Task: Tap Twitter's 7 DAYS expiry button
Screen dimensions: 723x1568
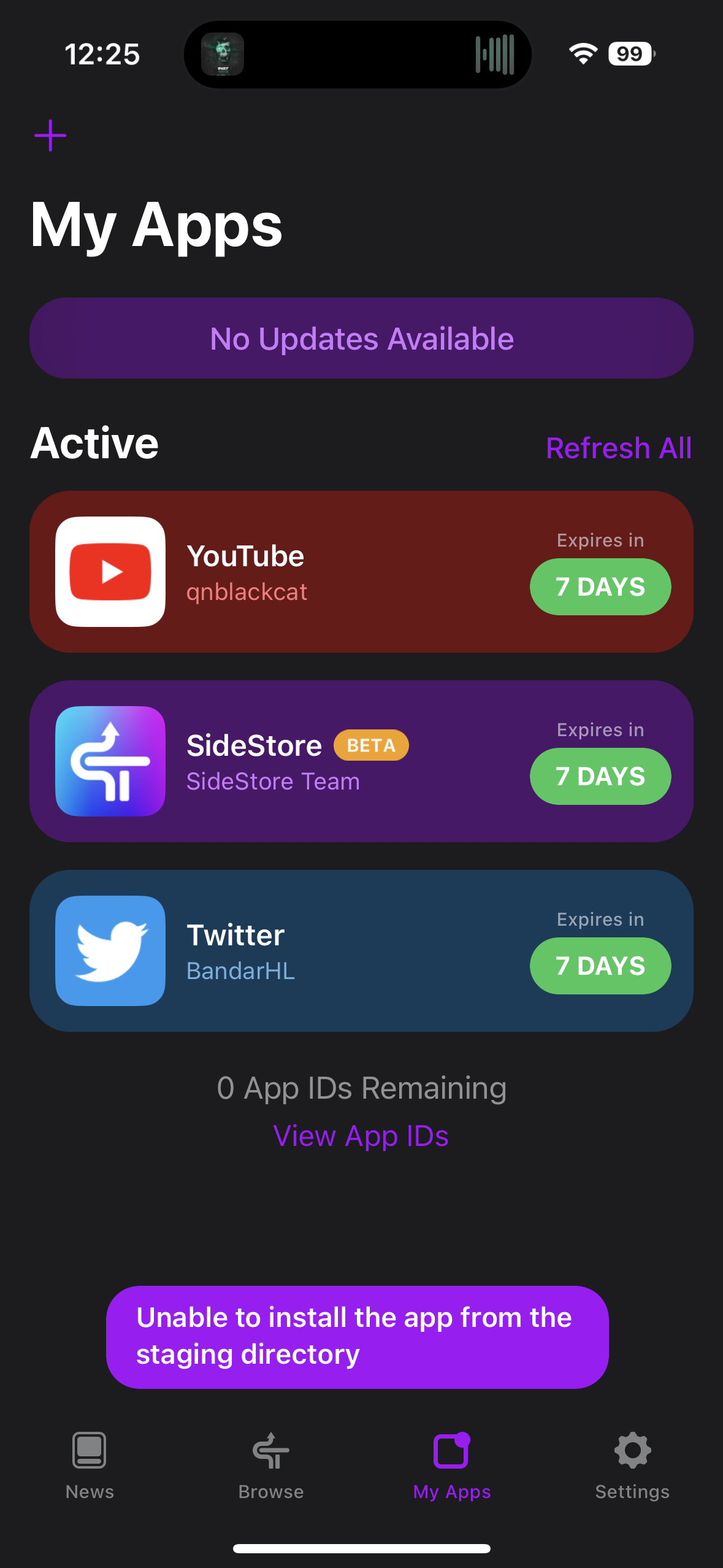Action: click(x=600, y=966)
